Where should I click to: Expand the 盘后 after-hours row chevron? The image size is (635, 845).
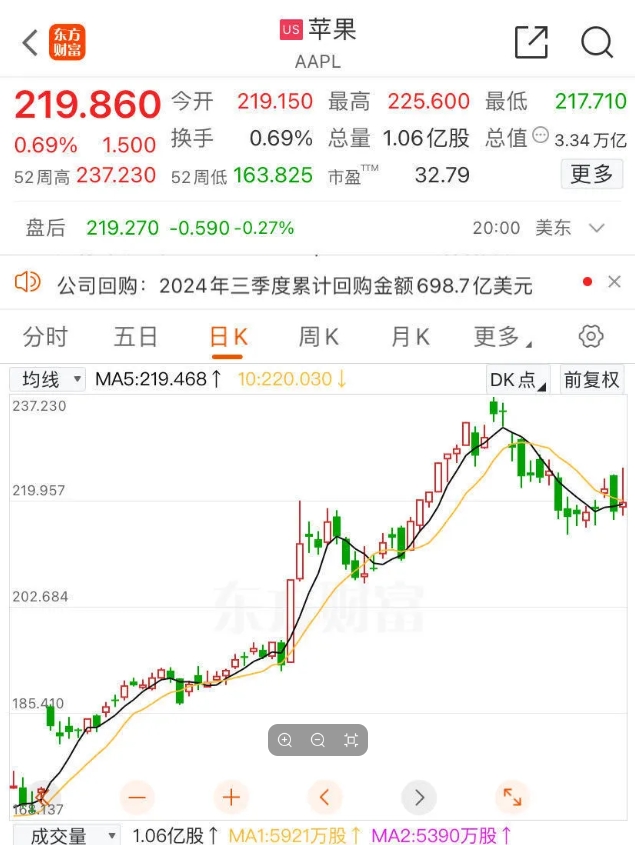tap(598, 228)
